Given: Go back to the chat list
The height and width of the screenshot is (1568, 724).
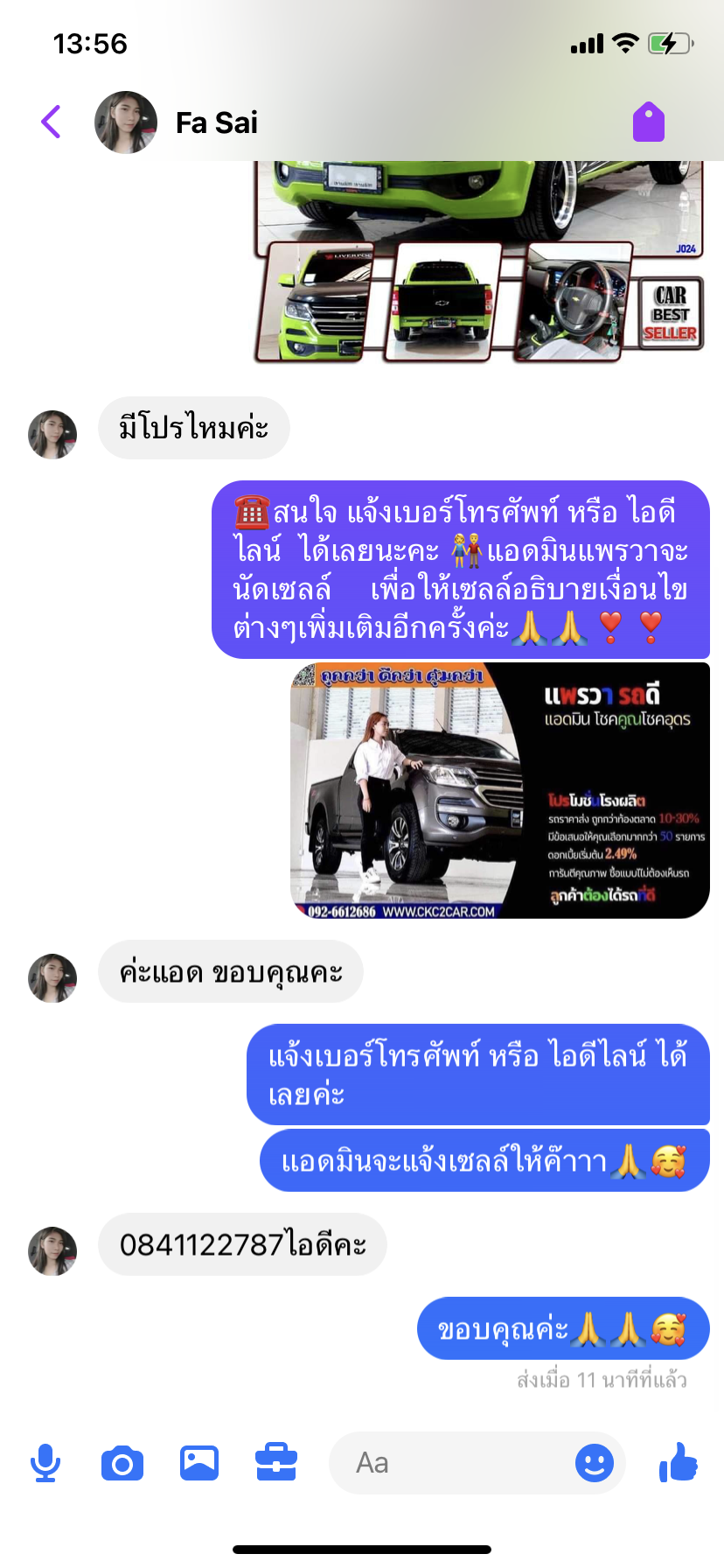Looking at the screenshot, I should click(52, 122).
